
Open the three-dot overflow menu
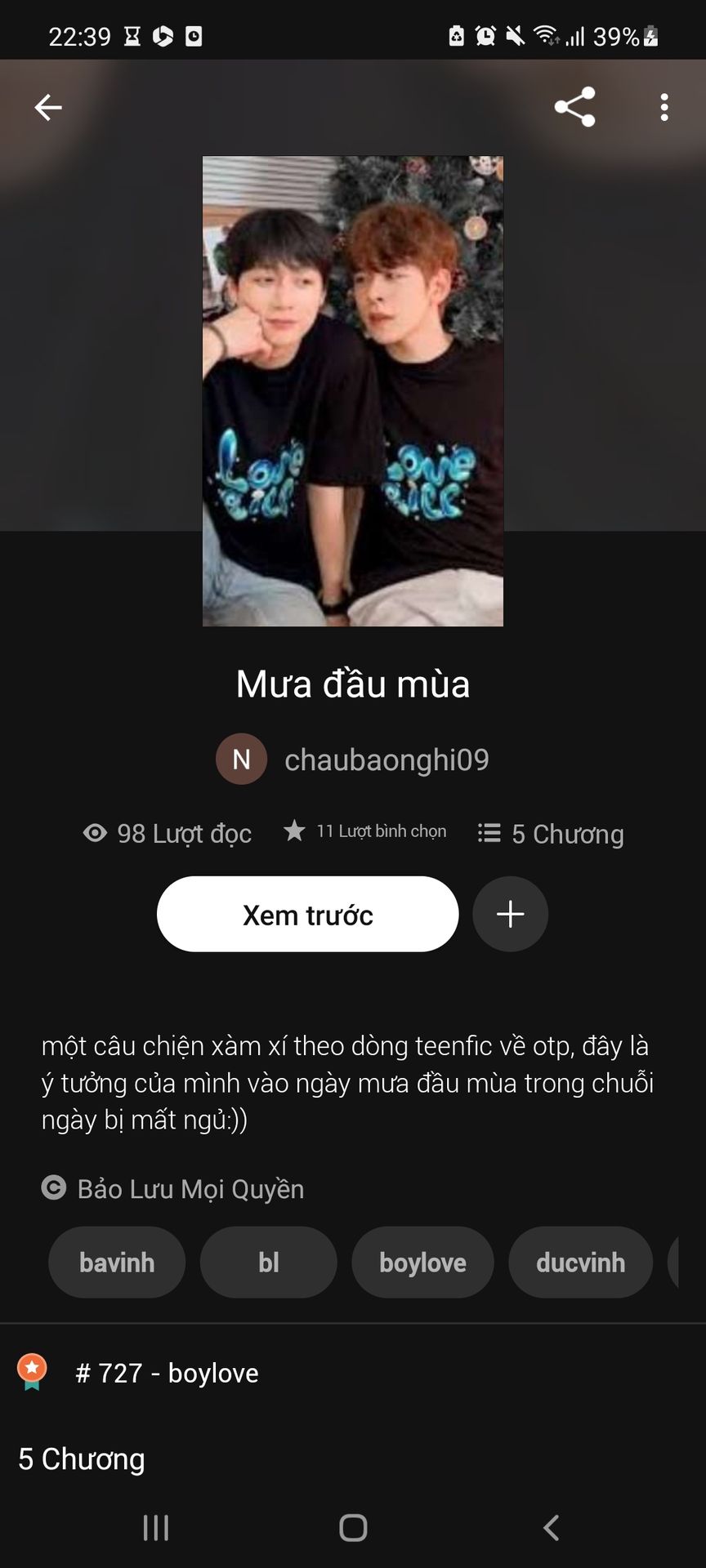click(x=664, y=107)
